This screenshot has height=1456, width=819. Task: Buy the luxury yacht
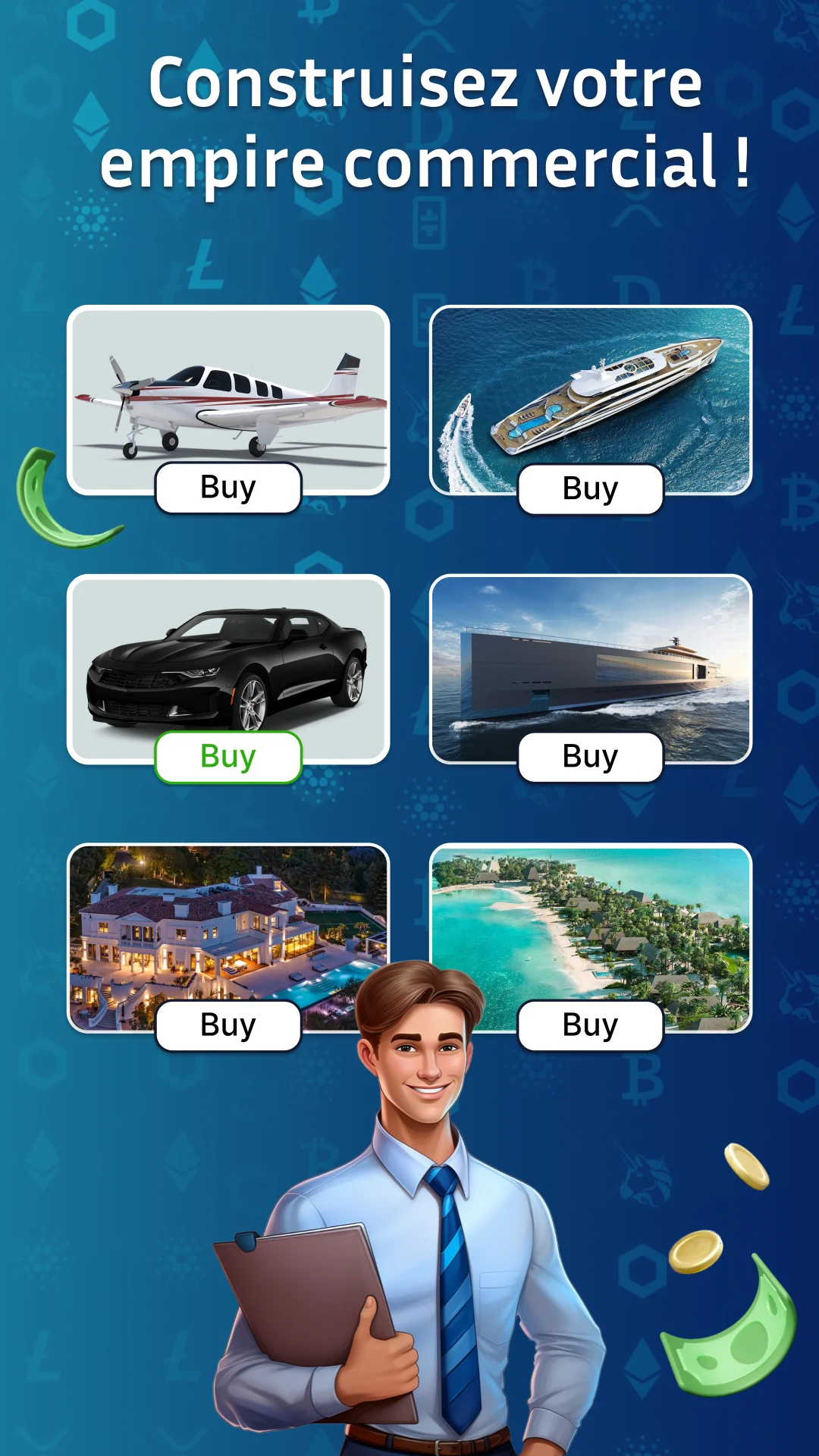coord(590,489)
